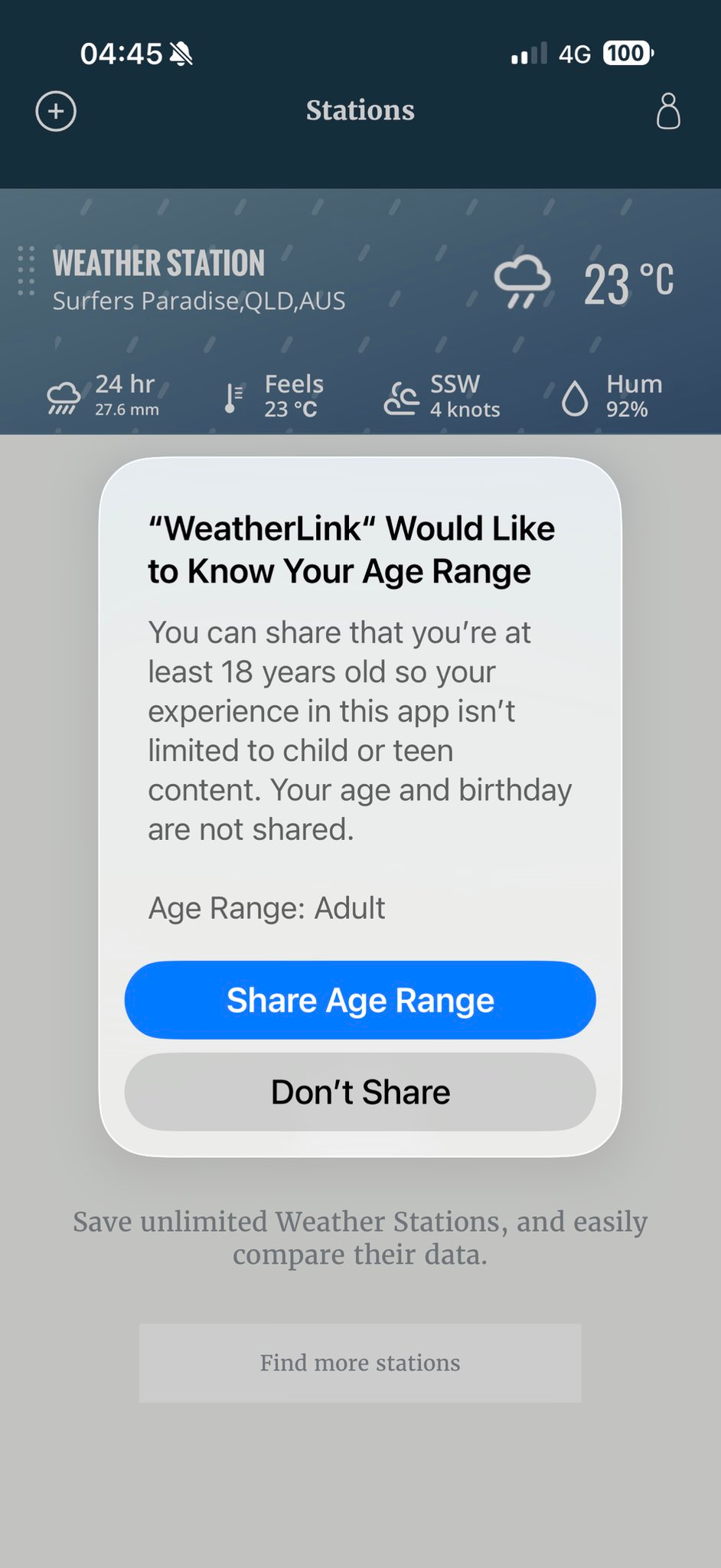Add a new station with plus icon

56,112
